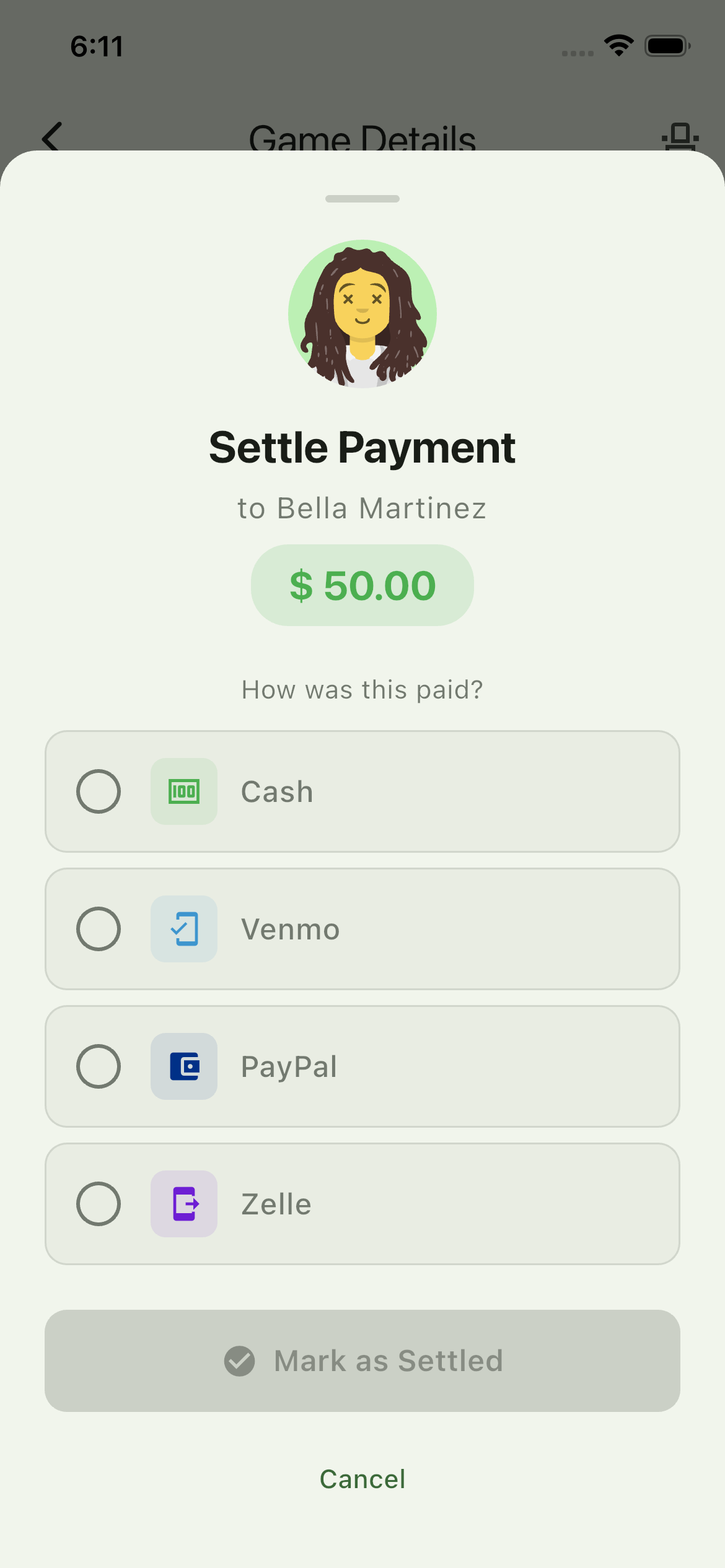
Task: Tap the drag handle atop the sheet
Action: pyautogui.click(x=362, y=199)
